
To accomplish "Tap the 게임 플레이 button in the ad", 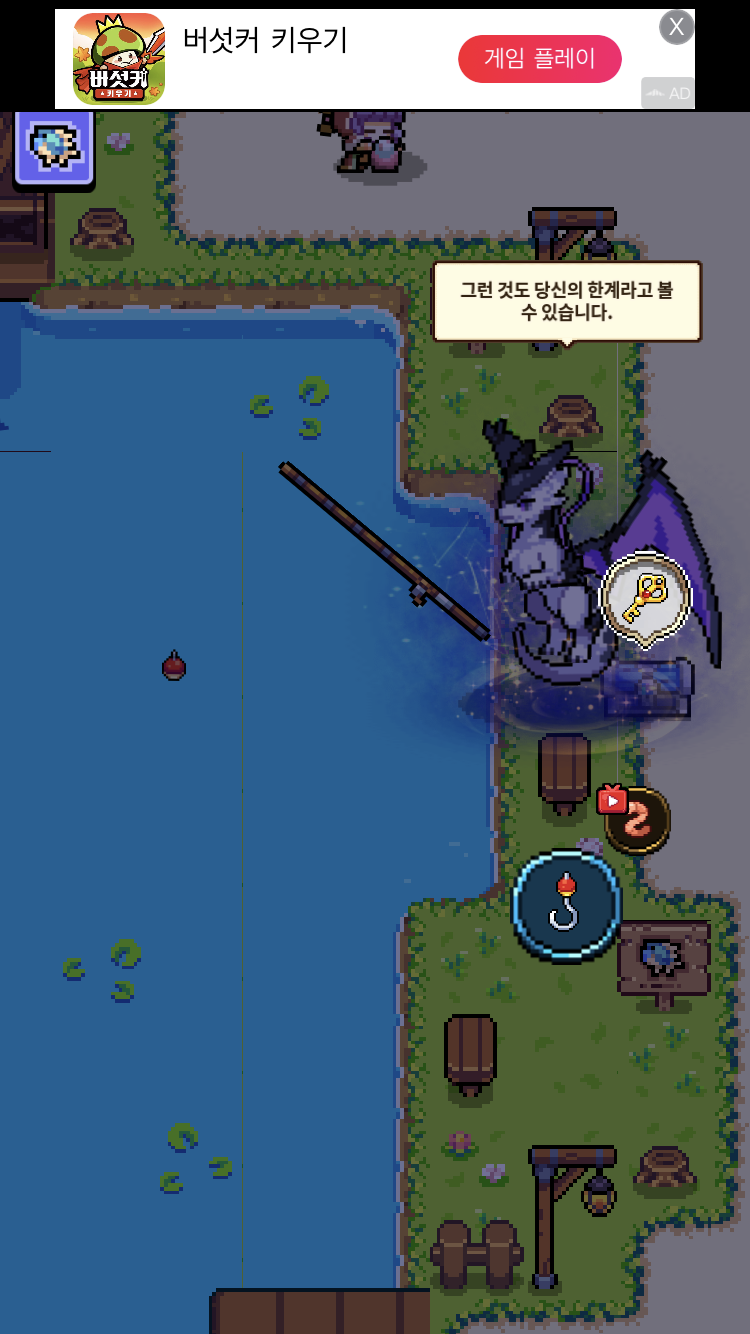I will click(x=540, y=58).
